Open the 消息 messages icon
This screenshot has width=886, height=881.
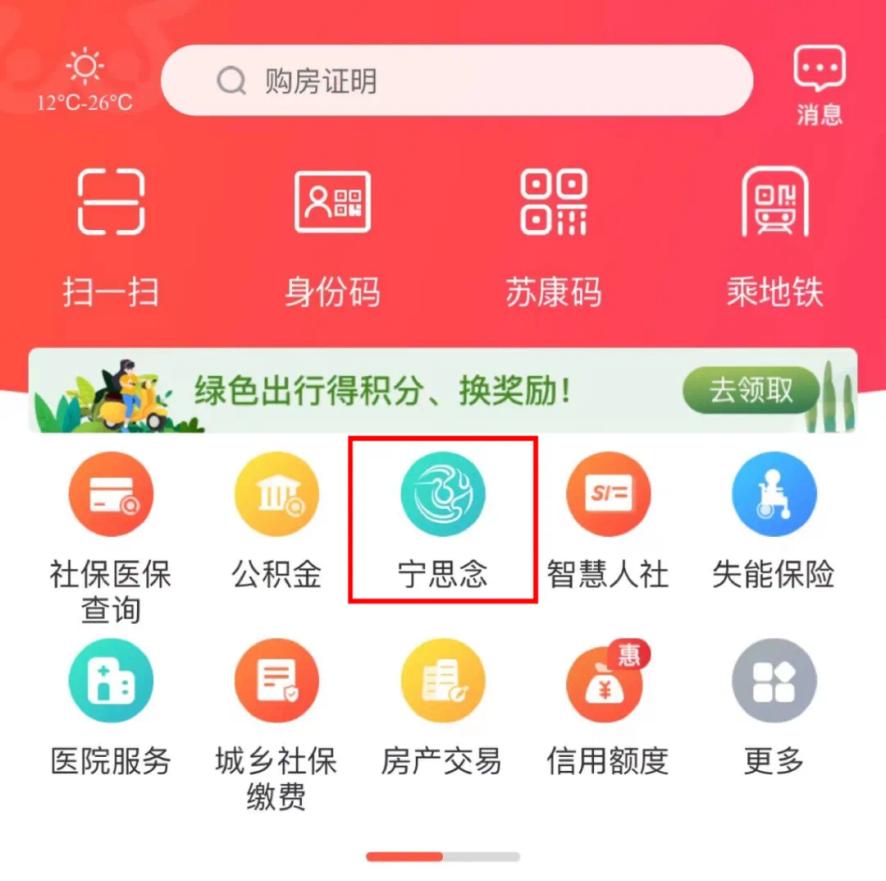pyautogui.click(x=819, y=84)
